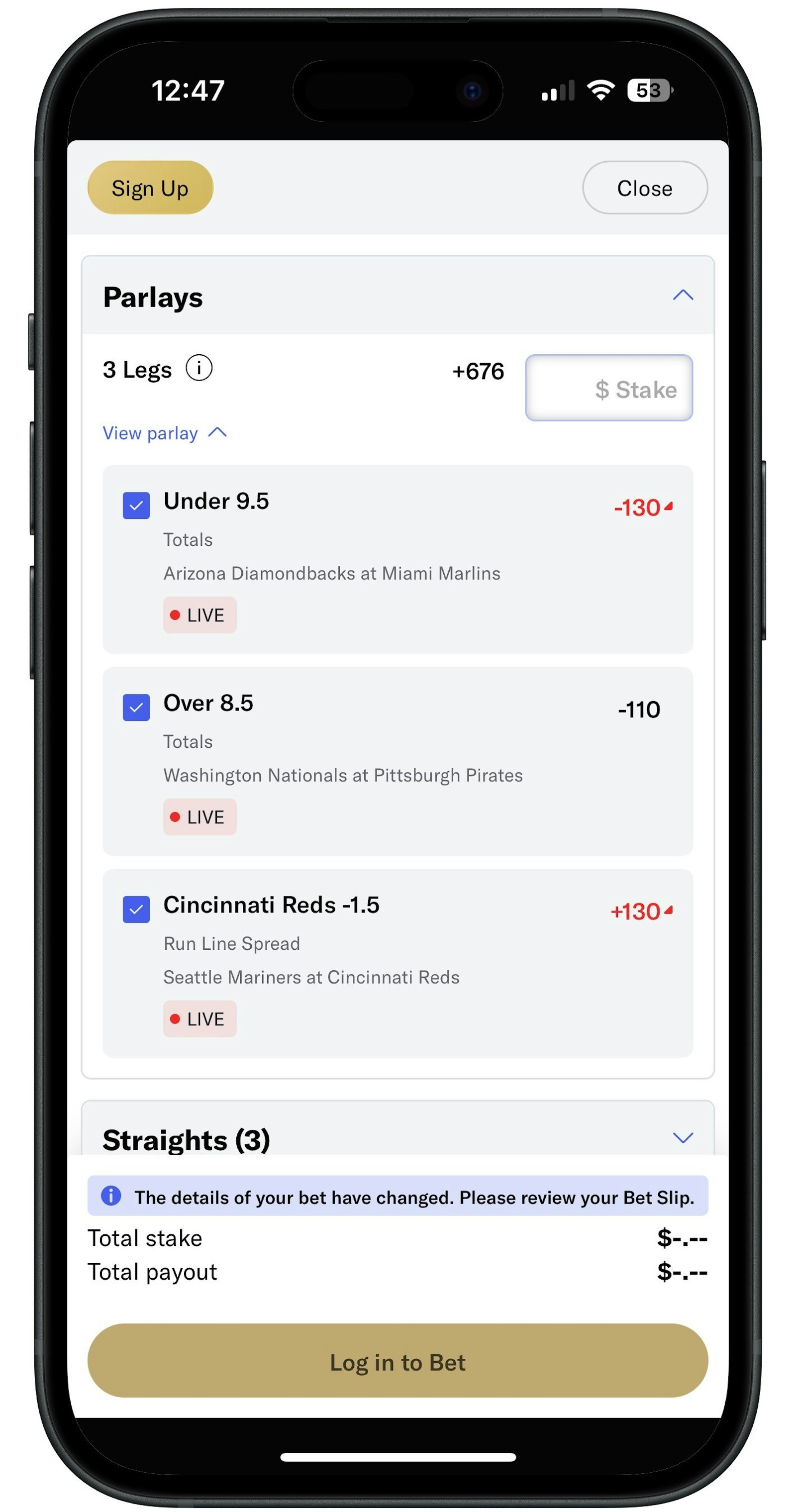Close the bet slip
The image size is (796, 1512).
pos(644,188)
